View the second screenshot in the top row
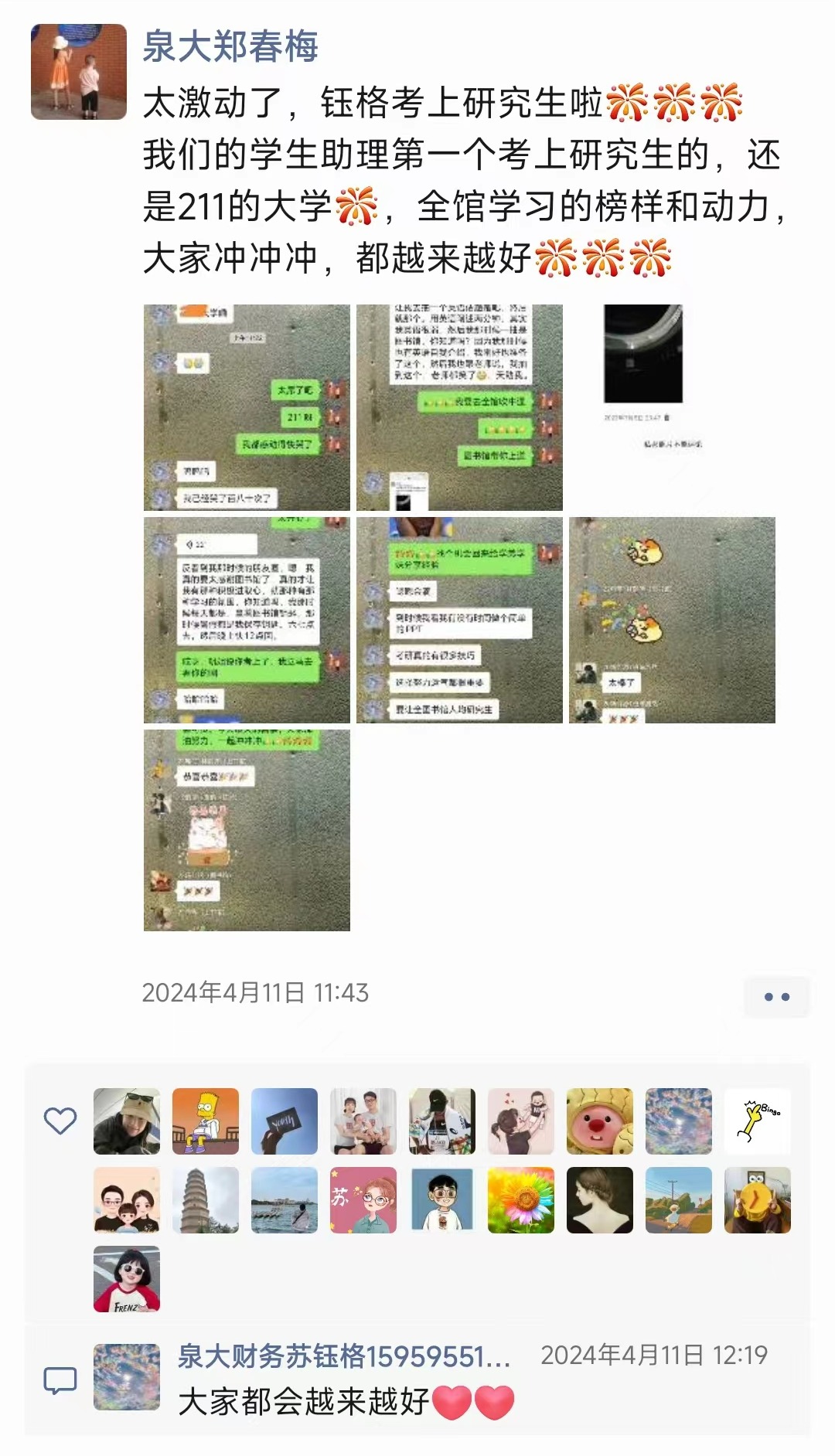835x1456 pixels. click(x=459, y=407)
